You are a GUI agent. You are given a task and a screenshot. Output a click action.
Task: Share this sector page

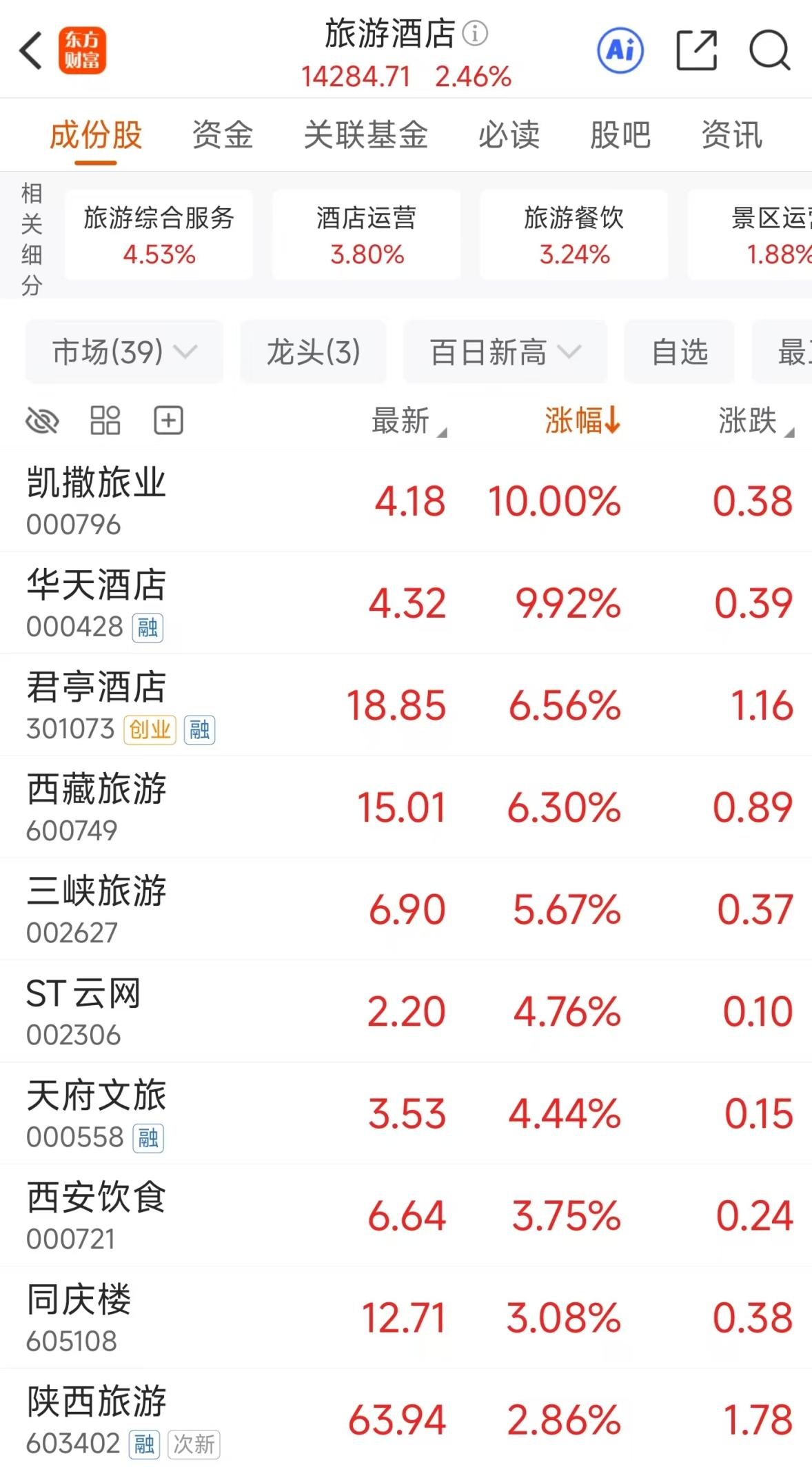pos(696,50)
